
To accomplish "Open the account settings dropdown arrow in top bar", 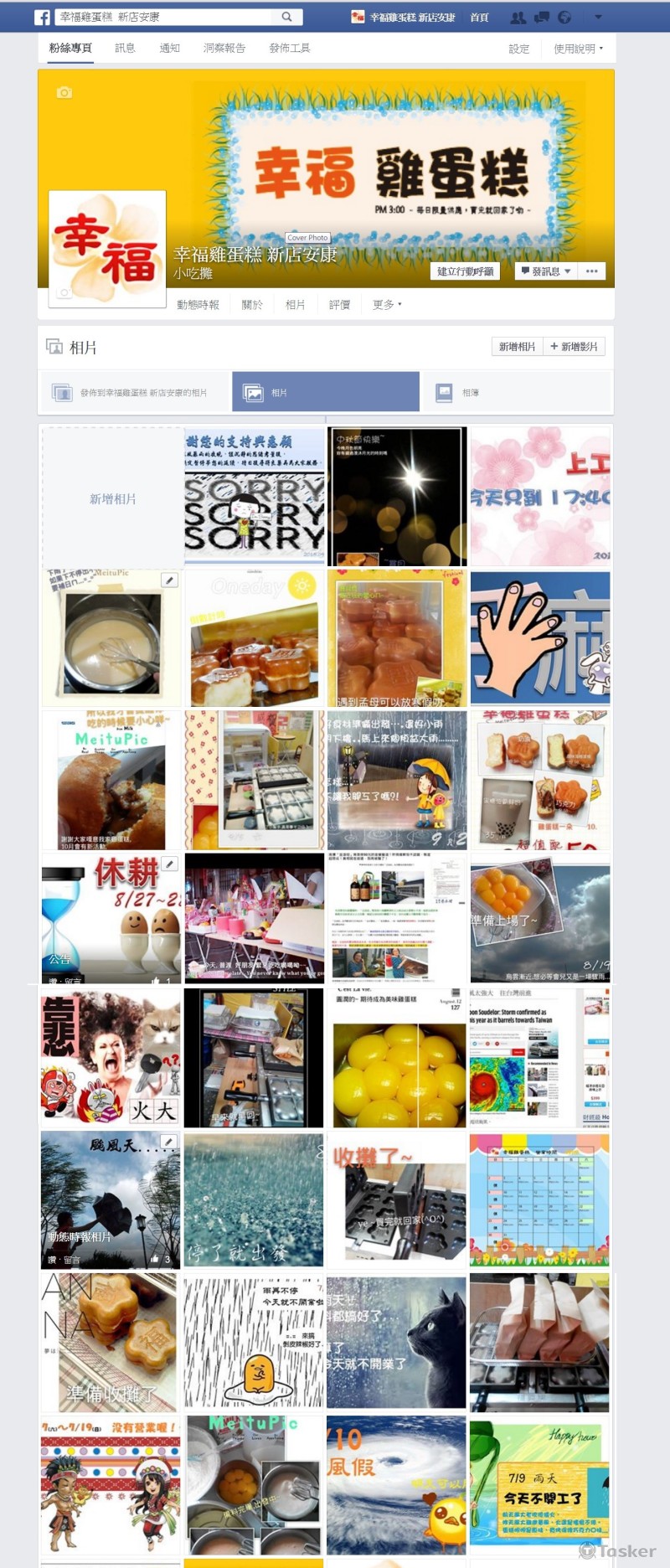I will click(597, 17).
